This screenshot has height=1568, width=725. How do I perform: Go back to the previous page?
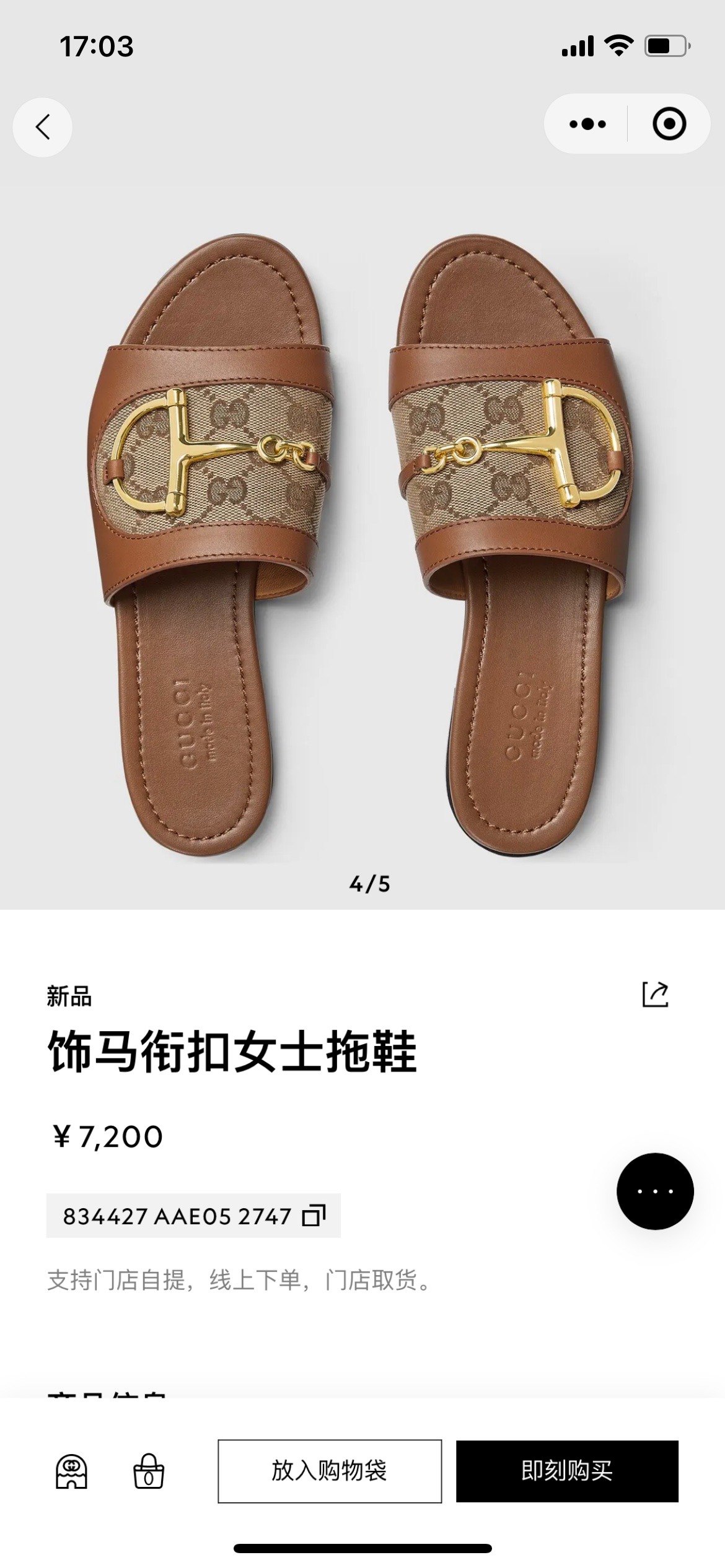(42, 128)
